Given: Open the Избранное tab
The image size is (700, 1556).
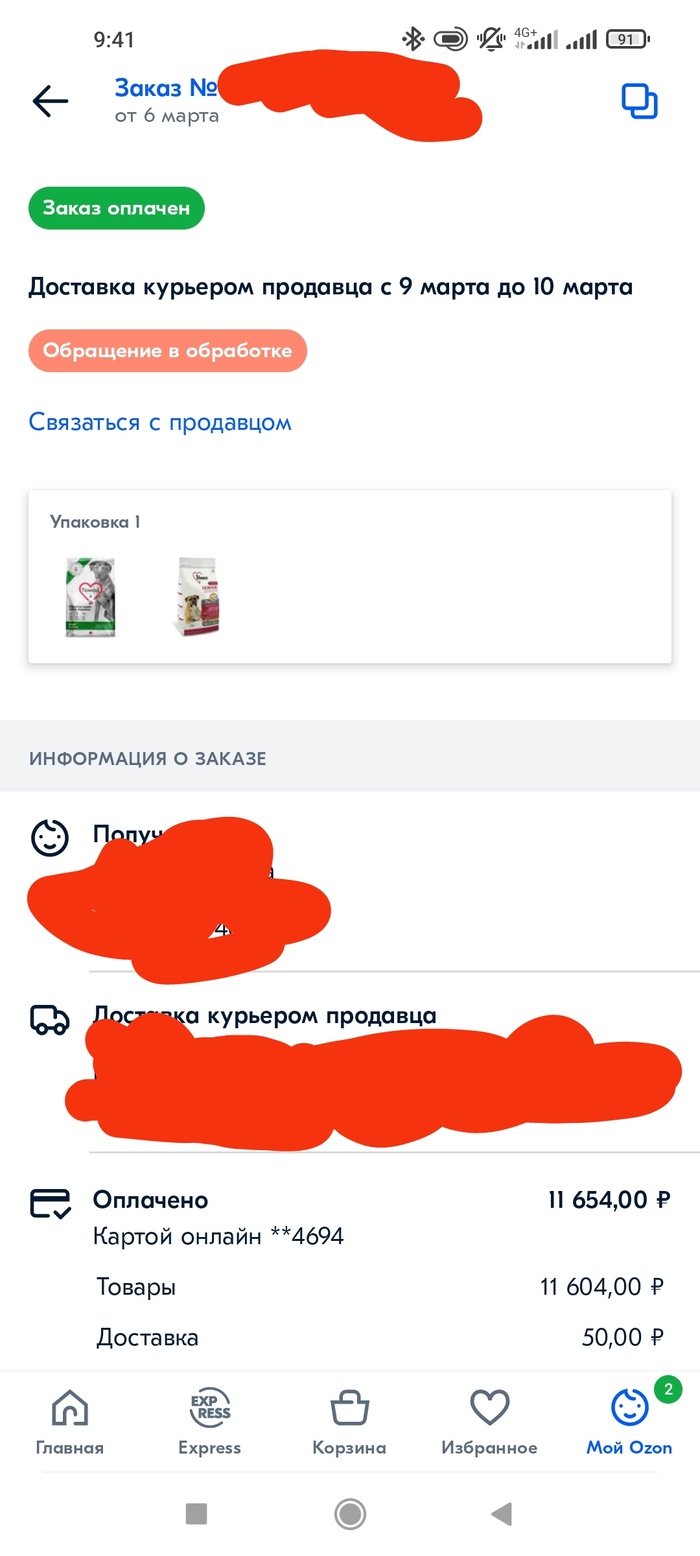Looking at the screenshot, I should 489,1422.
